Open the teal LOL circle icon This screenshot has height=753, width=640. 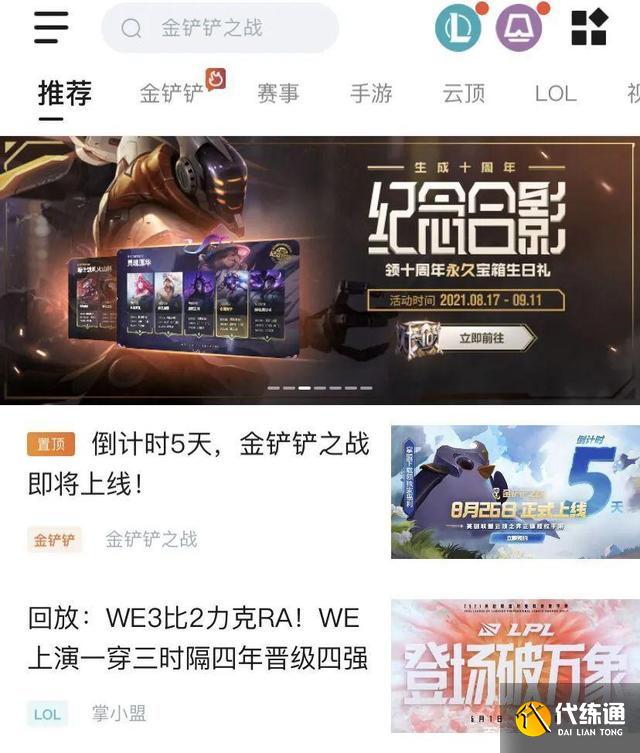(x=458, y=28)
